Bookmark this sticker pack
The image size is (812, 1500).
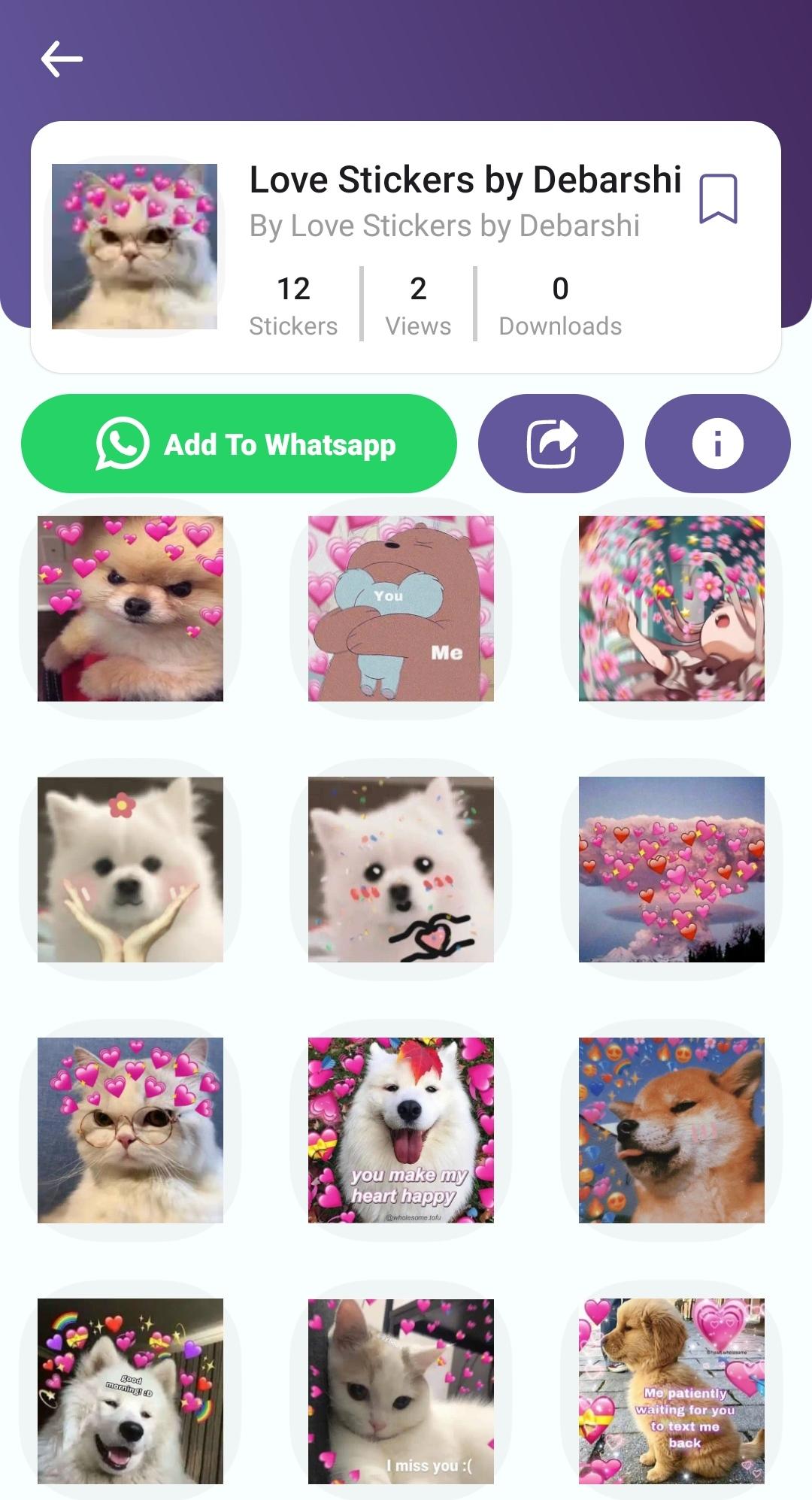718,198
